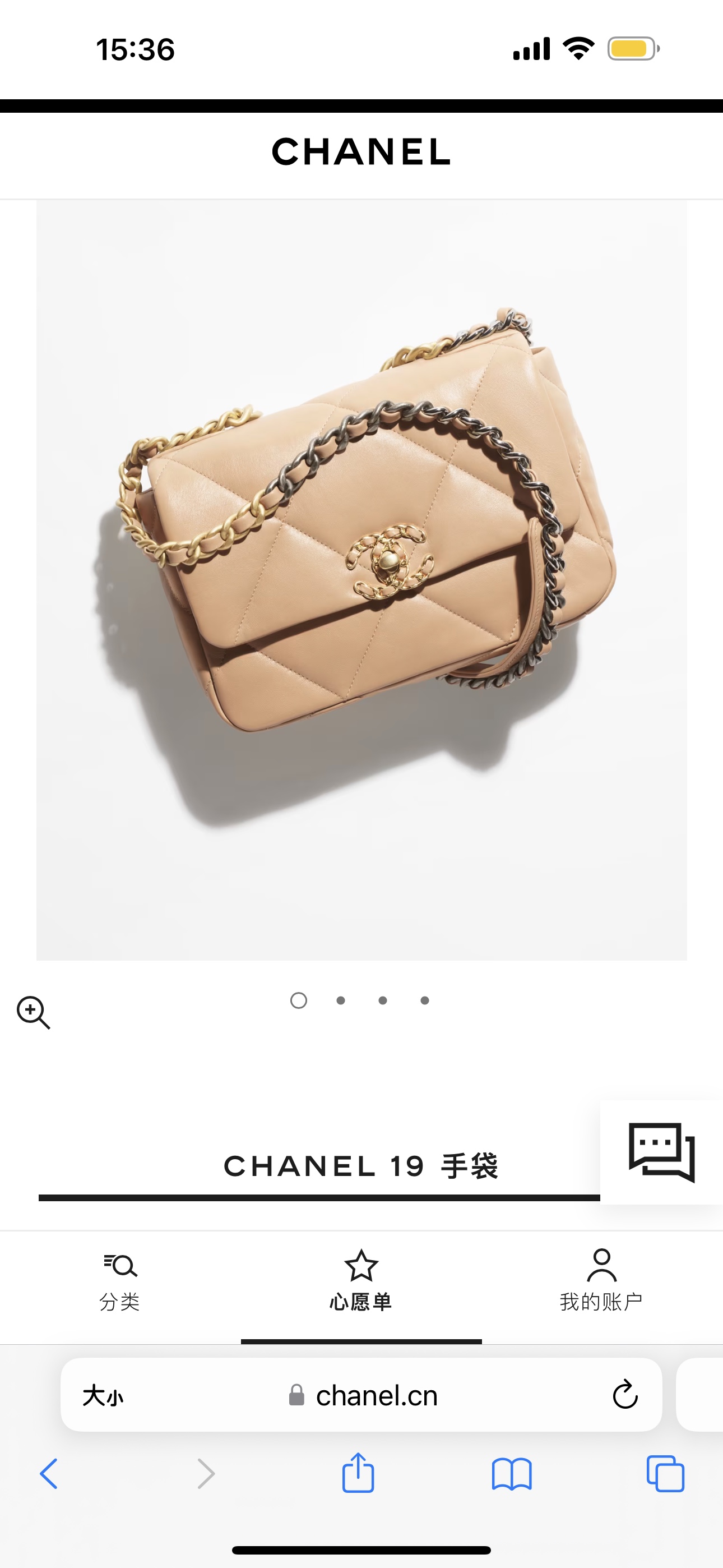
Task: Reload the chanel.cn page
Action: click(624, 1395)
